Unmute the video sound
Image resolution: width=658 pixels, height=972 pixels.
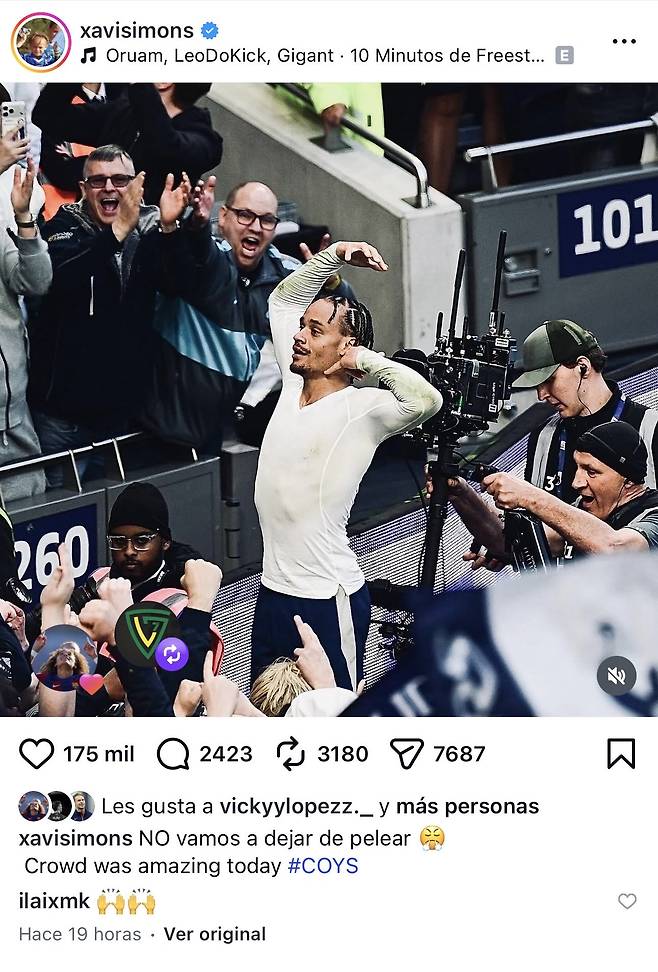click(616, 676)
